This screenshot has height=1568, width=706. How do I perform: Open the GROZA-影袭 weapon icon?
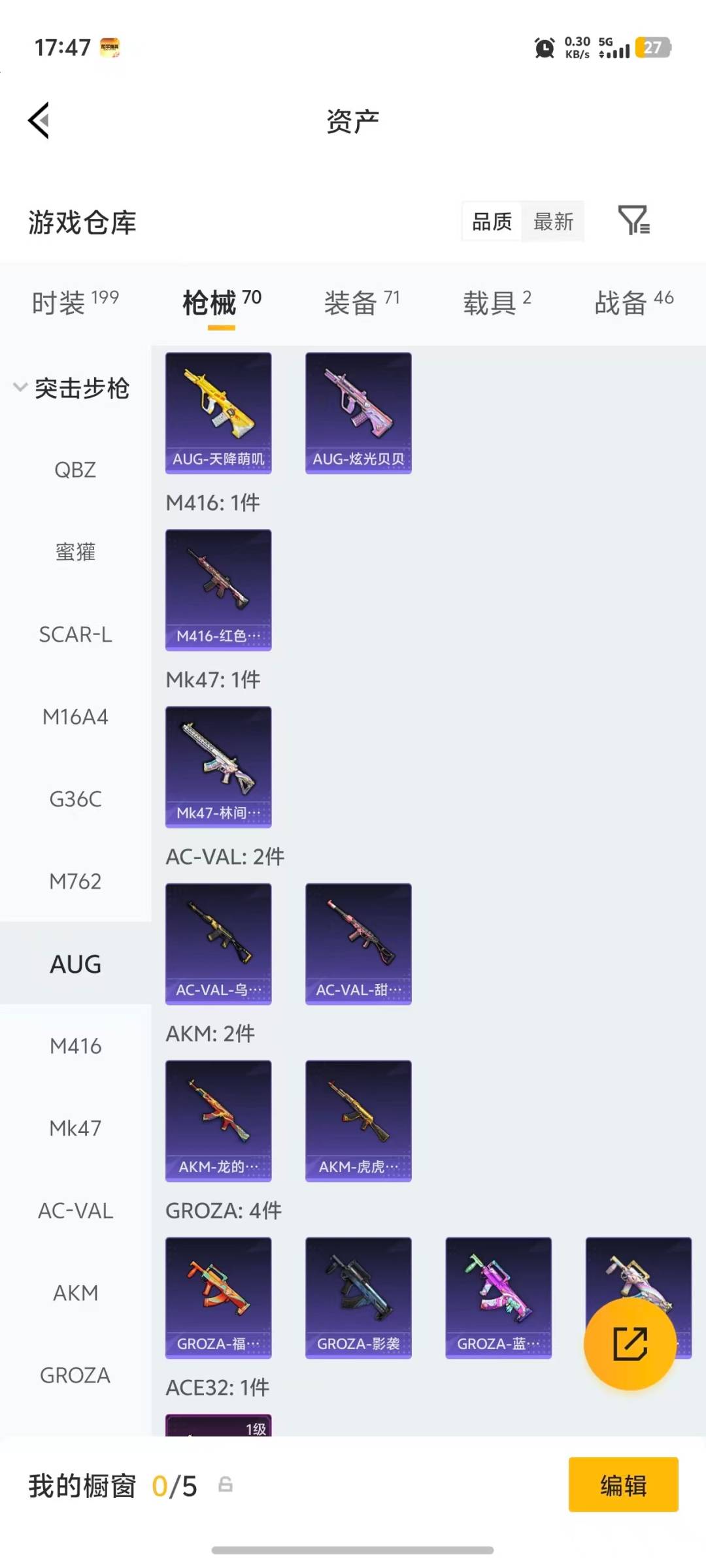click(358, 1297)
